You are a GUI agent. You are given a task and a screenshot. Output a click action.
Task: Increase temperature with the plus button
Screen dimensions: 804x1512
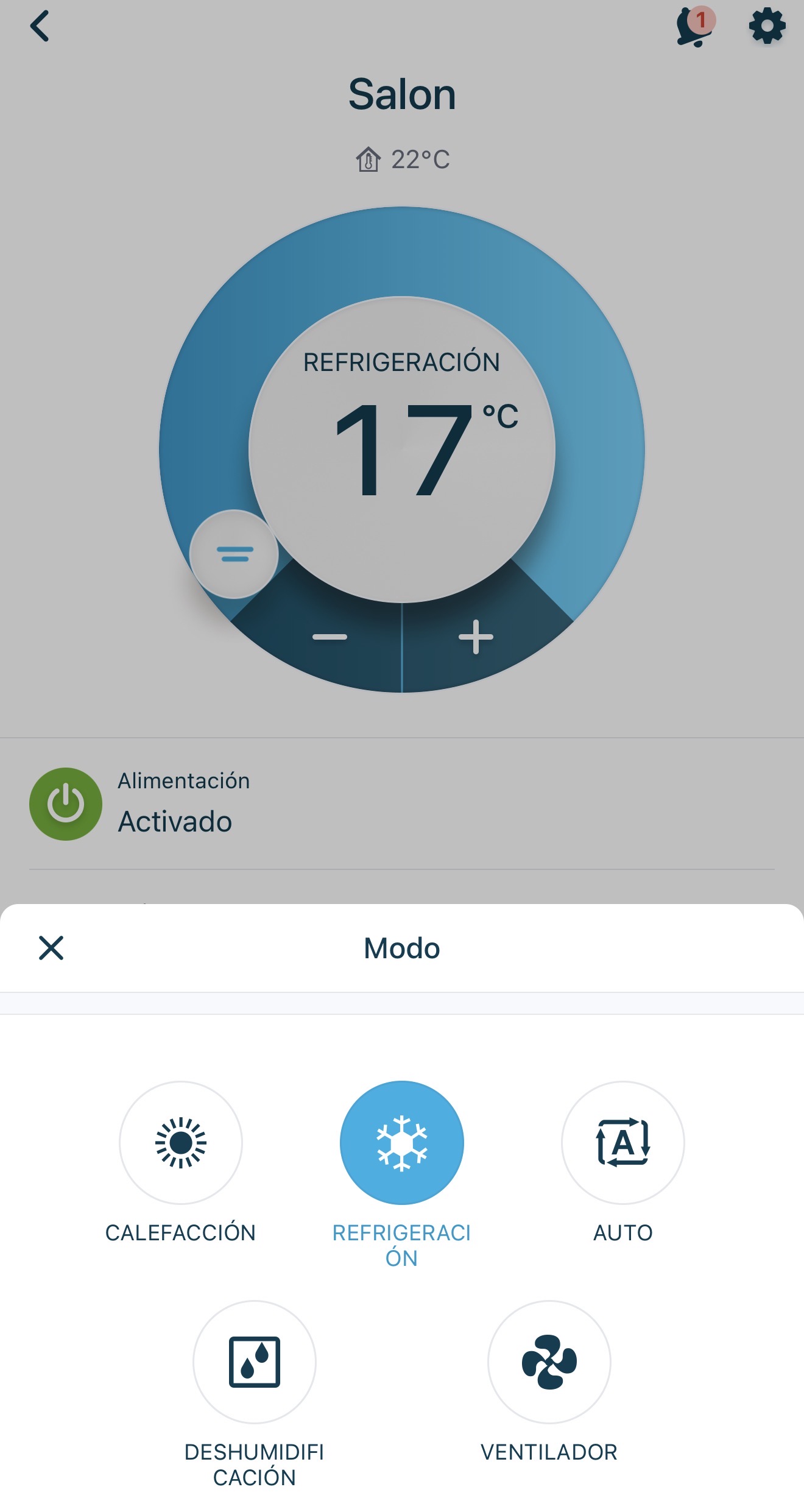point(476,637)
